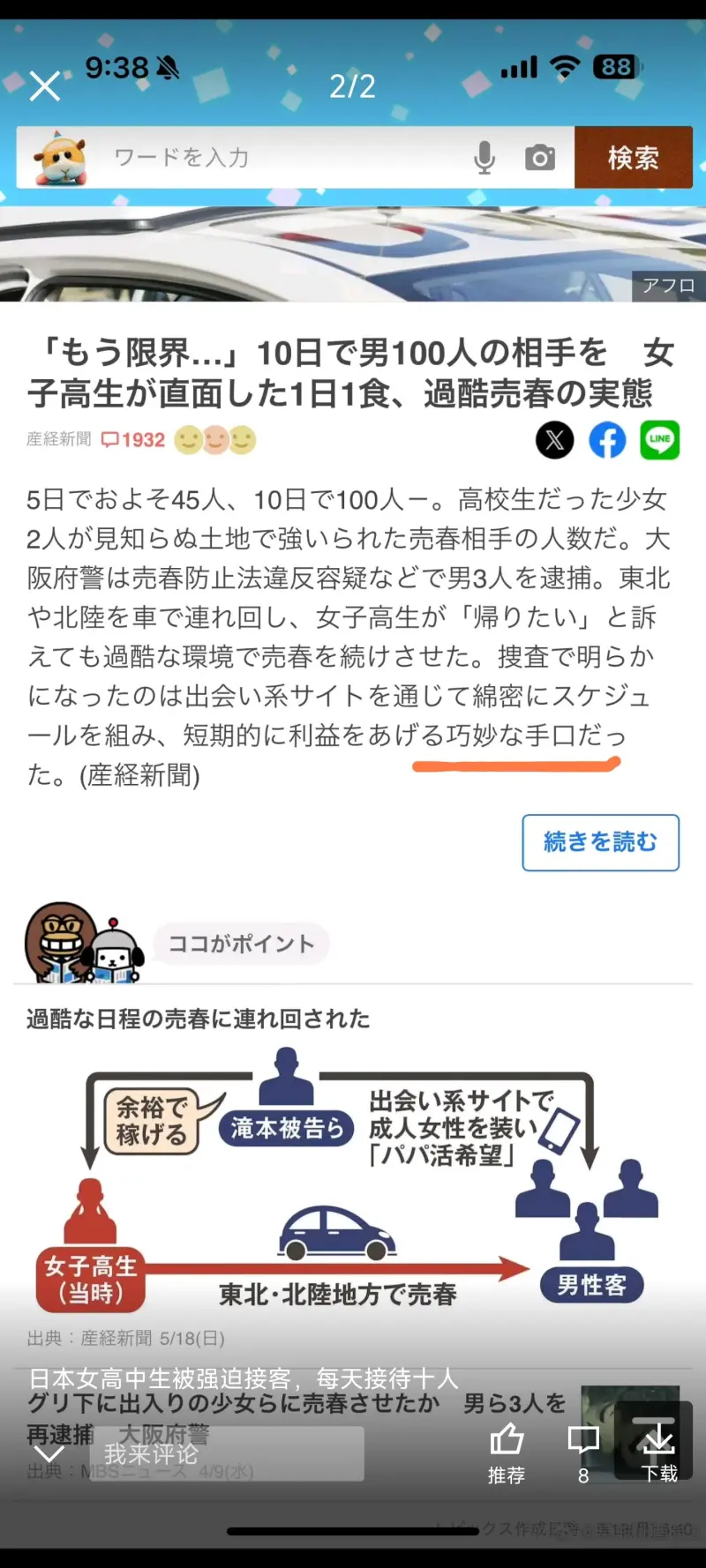Tap the 推荐 thumbs-up button
This screenshot has height=1568, width=706.
click(x=507, y=1451)
